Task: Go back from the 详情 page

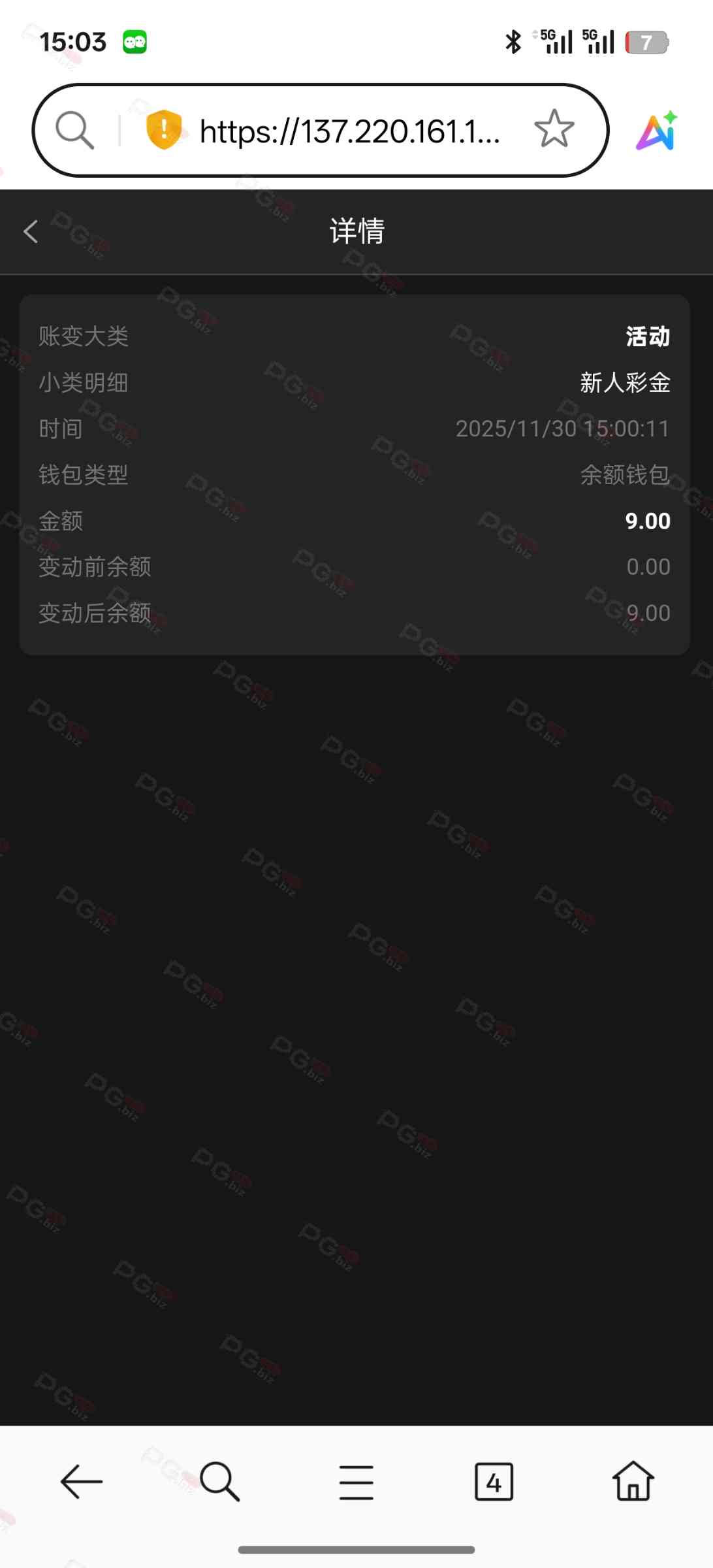Action: 31,231
